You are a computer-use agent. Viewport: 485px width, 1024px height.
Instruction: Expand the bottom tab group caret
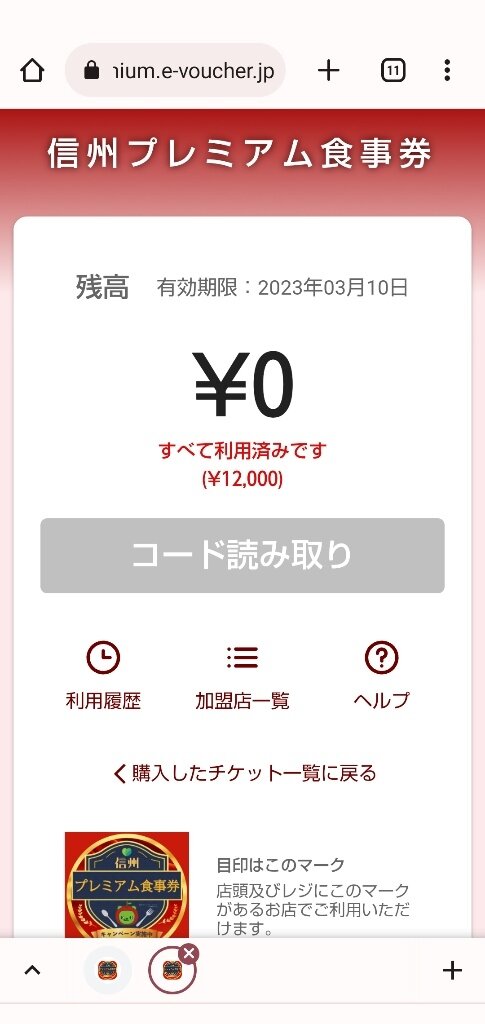click(x=32, y=970)
